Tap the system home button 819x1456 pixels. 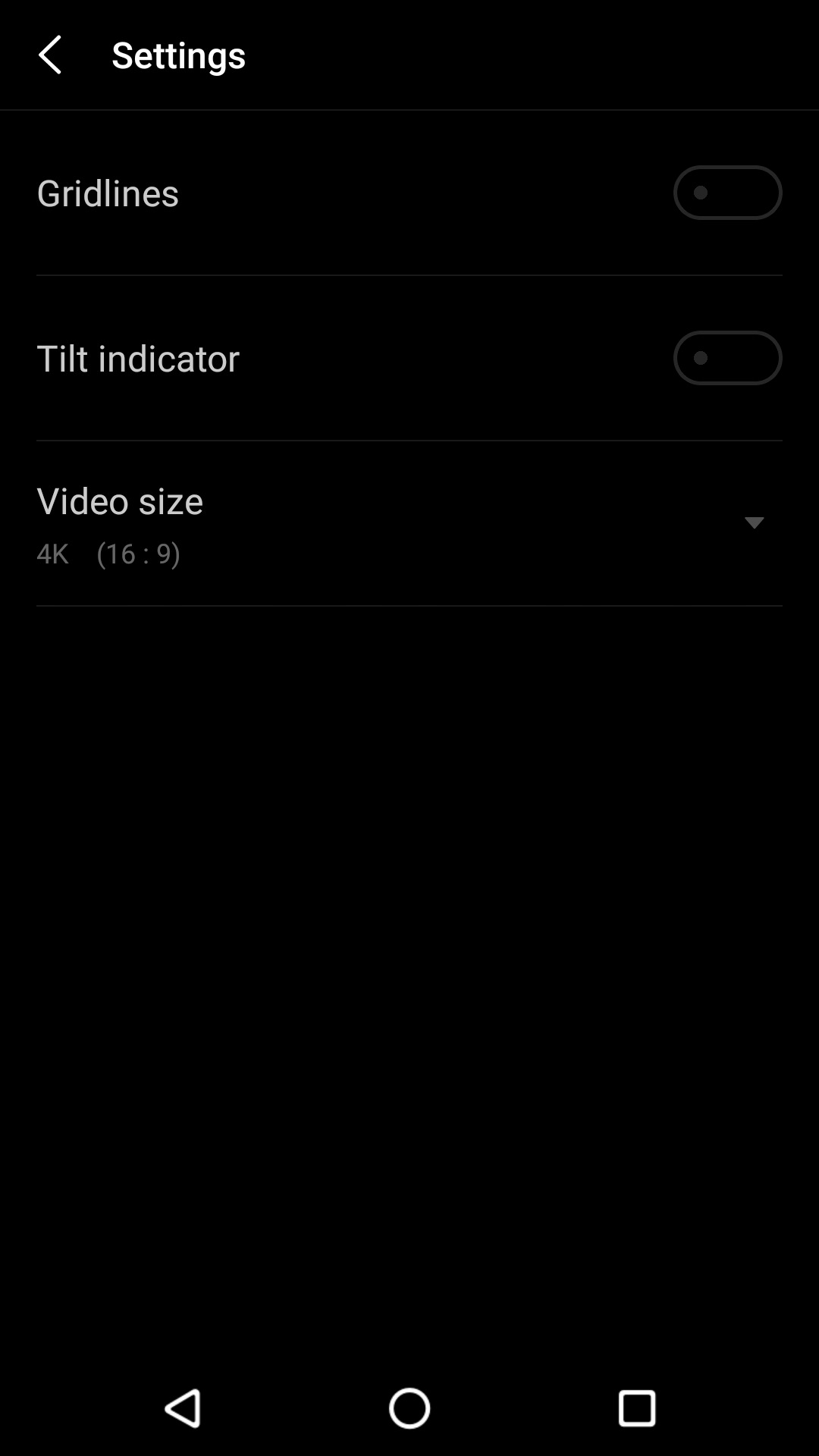coord(409,1408)
